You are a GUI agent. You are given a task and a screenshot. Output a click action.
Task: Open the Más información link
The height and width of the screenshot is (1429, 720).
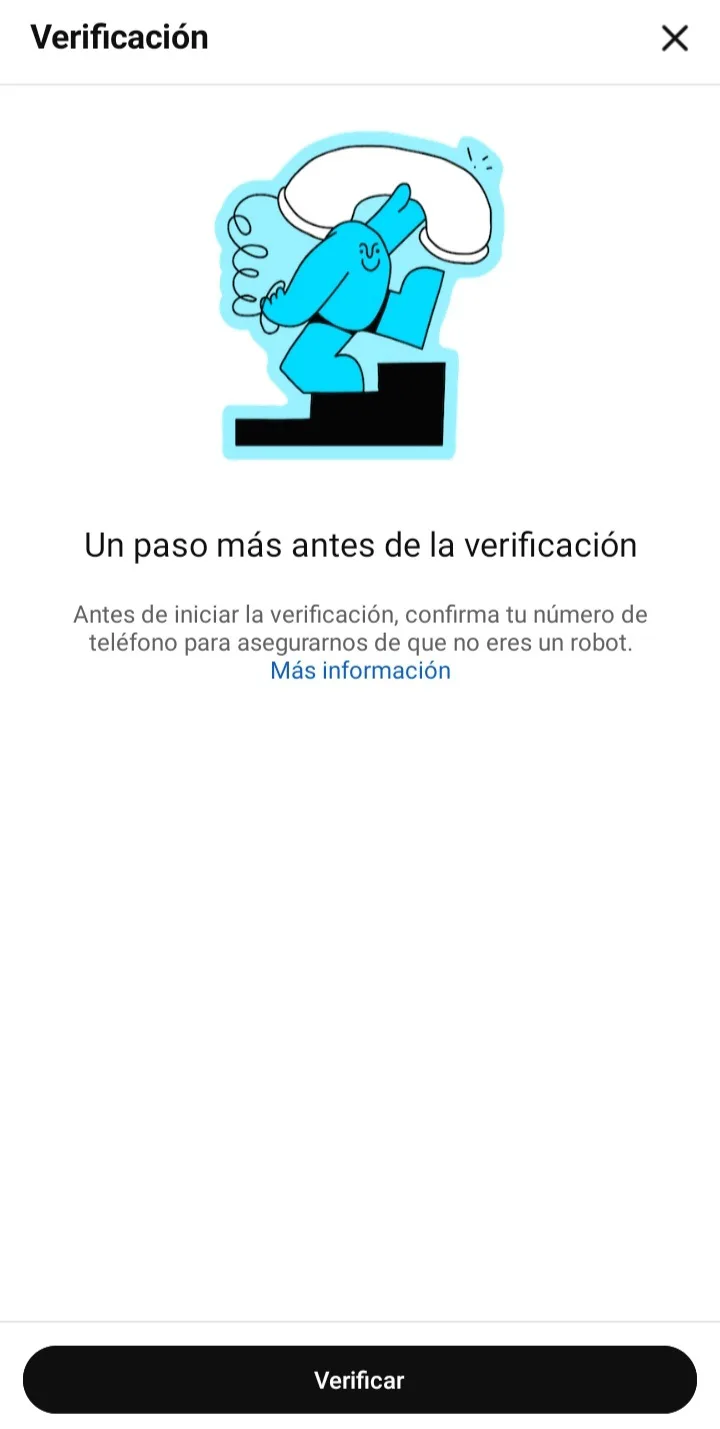(x=360, y=671)
